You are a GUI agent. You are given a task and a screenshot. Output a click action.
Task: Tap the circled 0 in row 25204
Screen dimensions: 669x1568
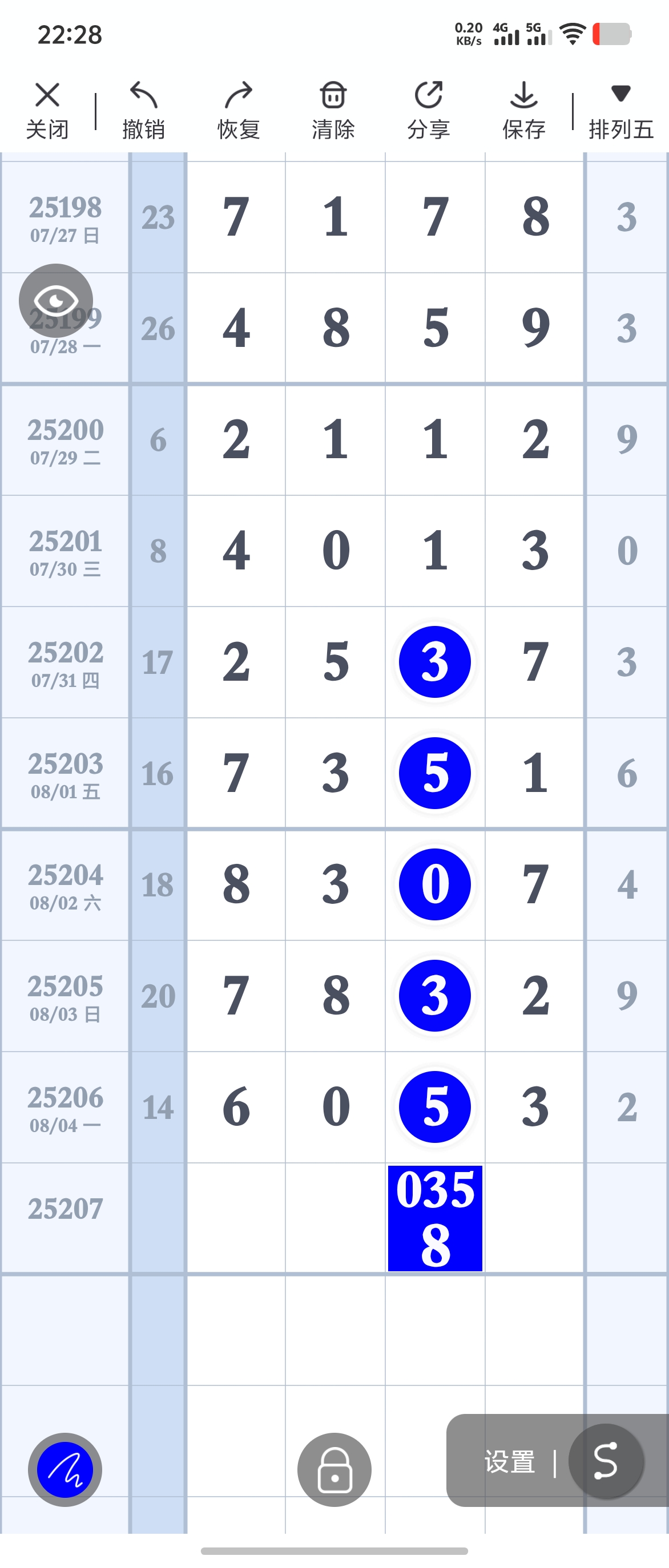click(x=434, y=884)
